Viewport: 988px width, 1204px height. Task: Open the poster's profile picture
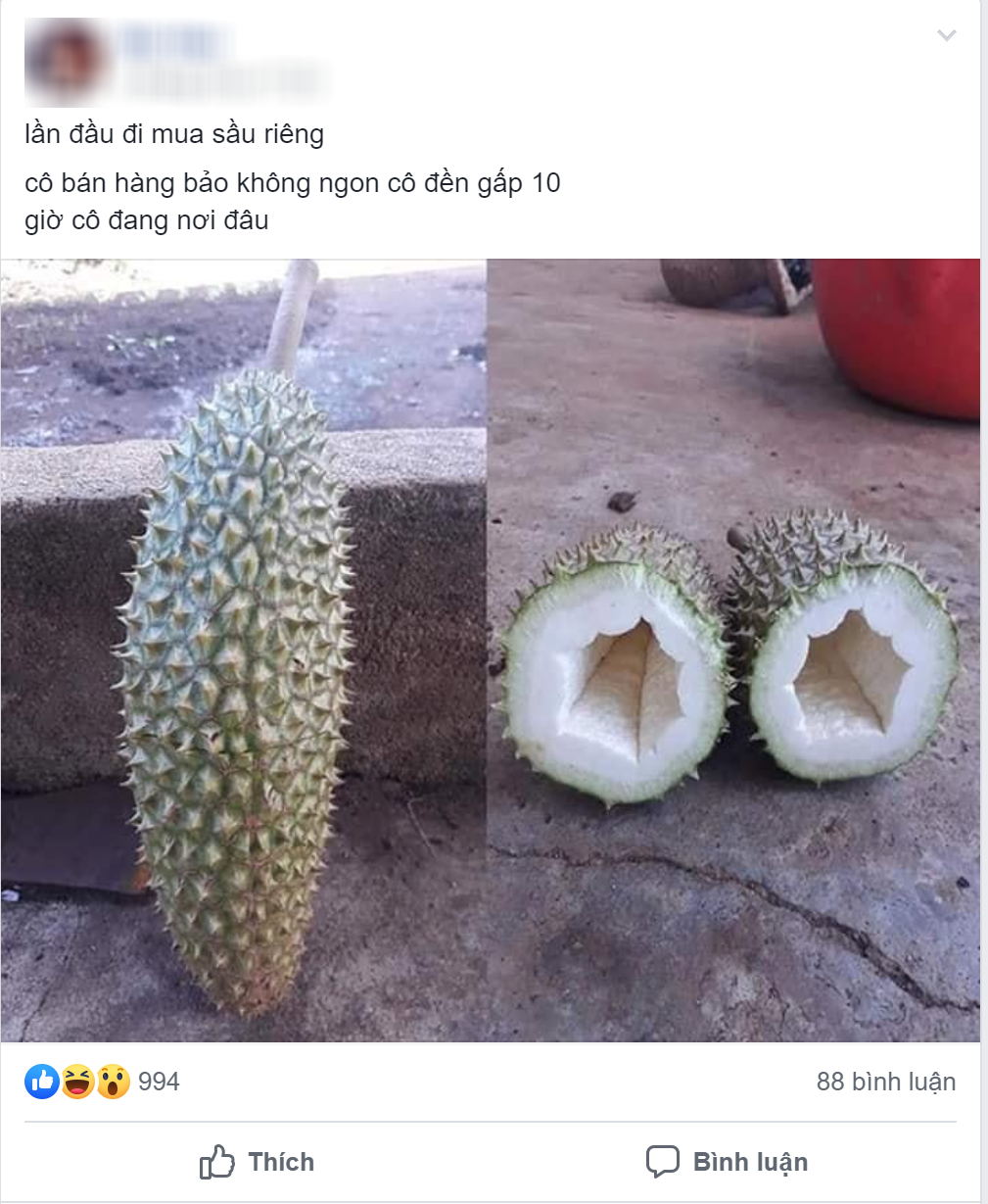coord(63,61)
